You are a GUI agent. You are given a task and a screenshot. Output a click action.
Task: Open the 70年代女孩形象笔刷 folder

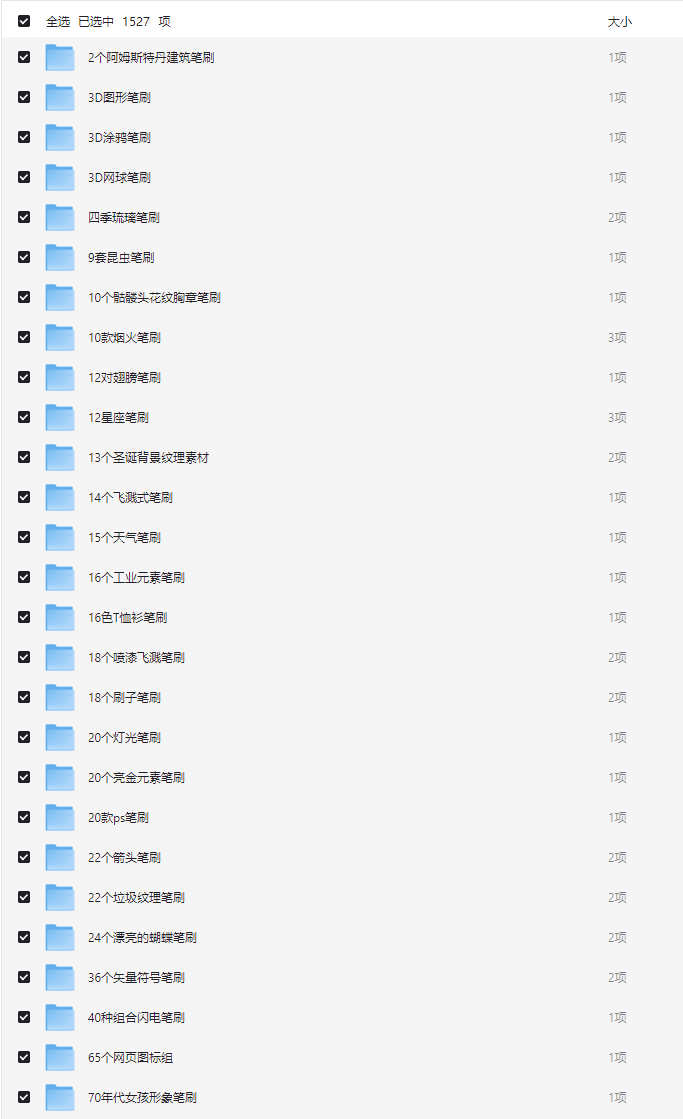click(x=142, y=1098)
